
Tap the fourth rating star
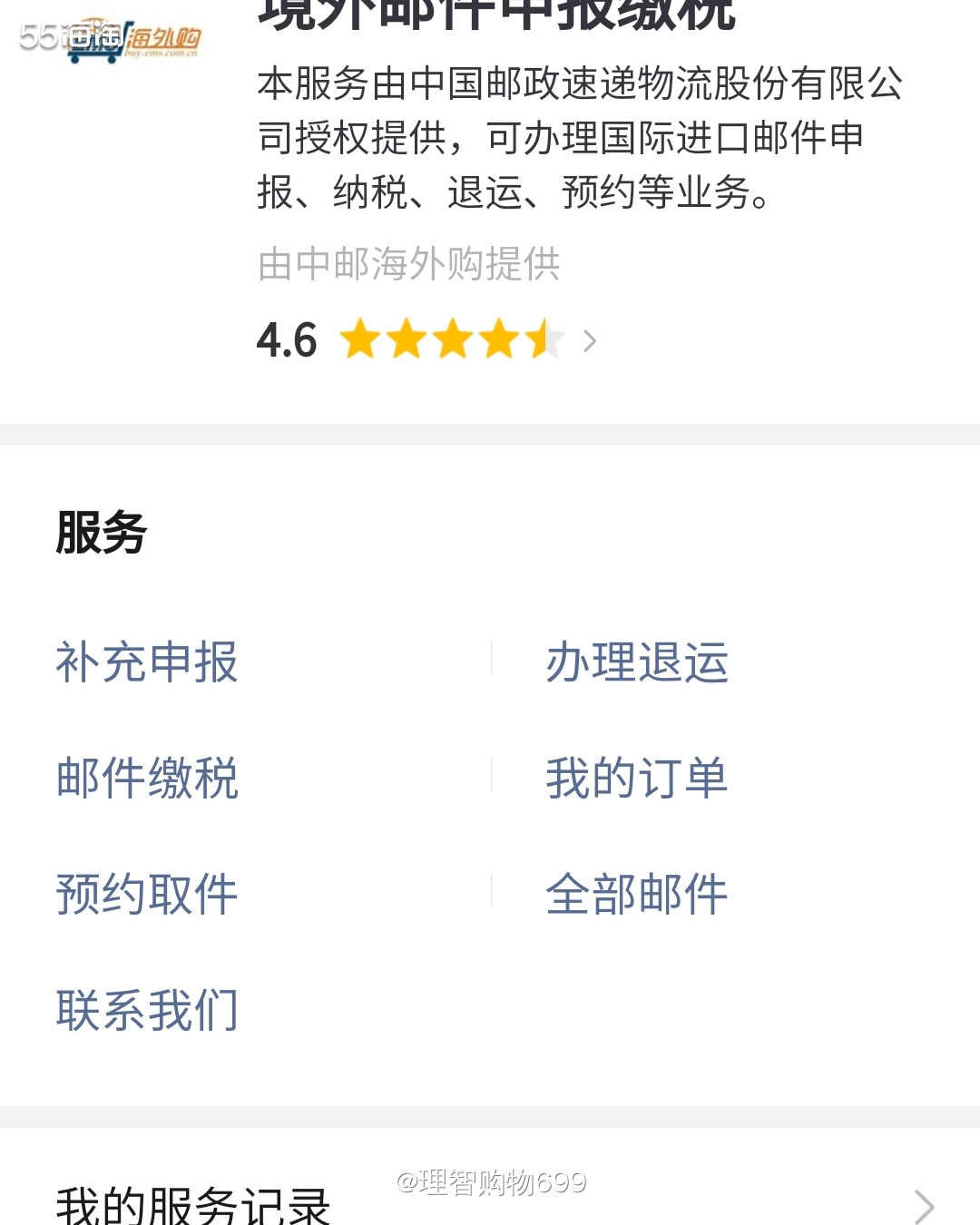pos(497,340)
